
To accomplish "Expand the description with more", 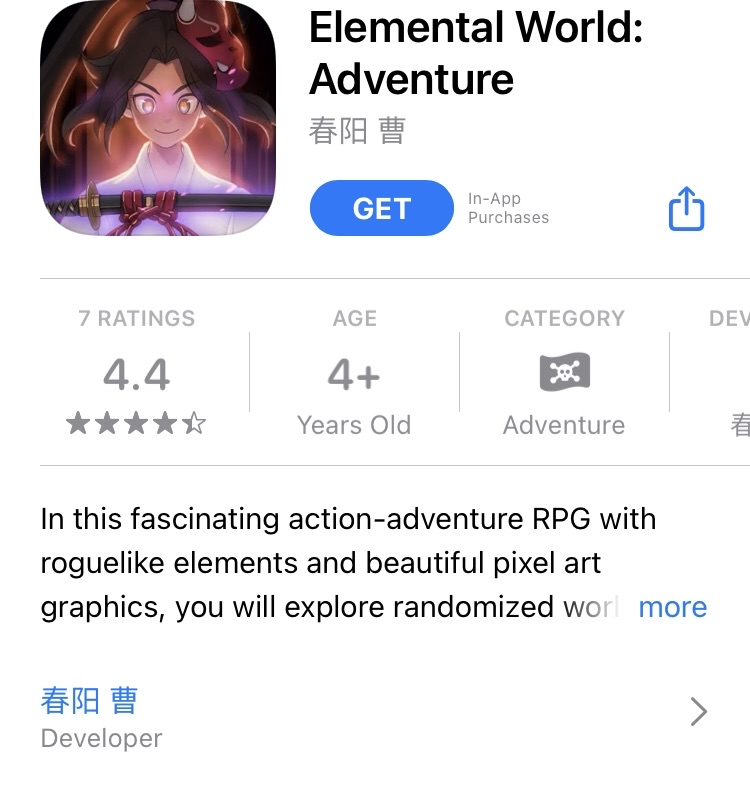I will point(672,607).
